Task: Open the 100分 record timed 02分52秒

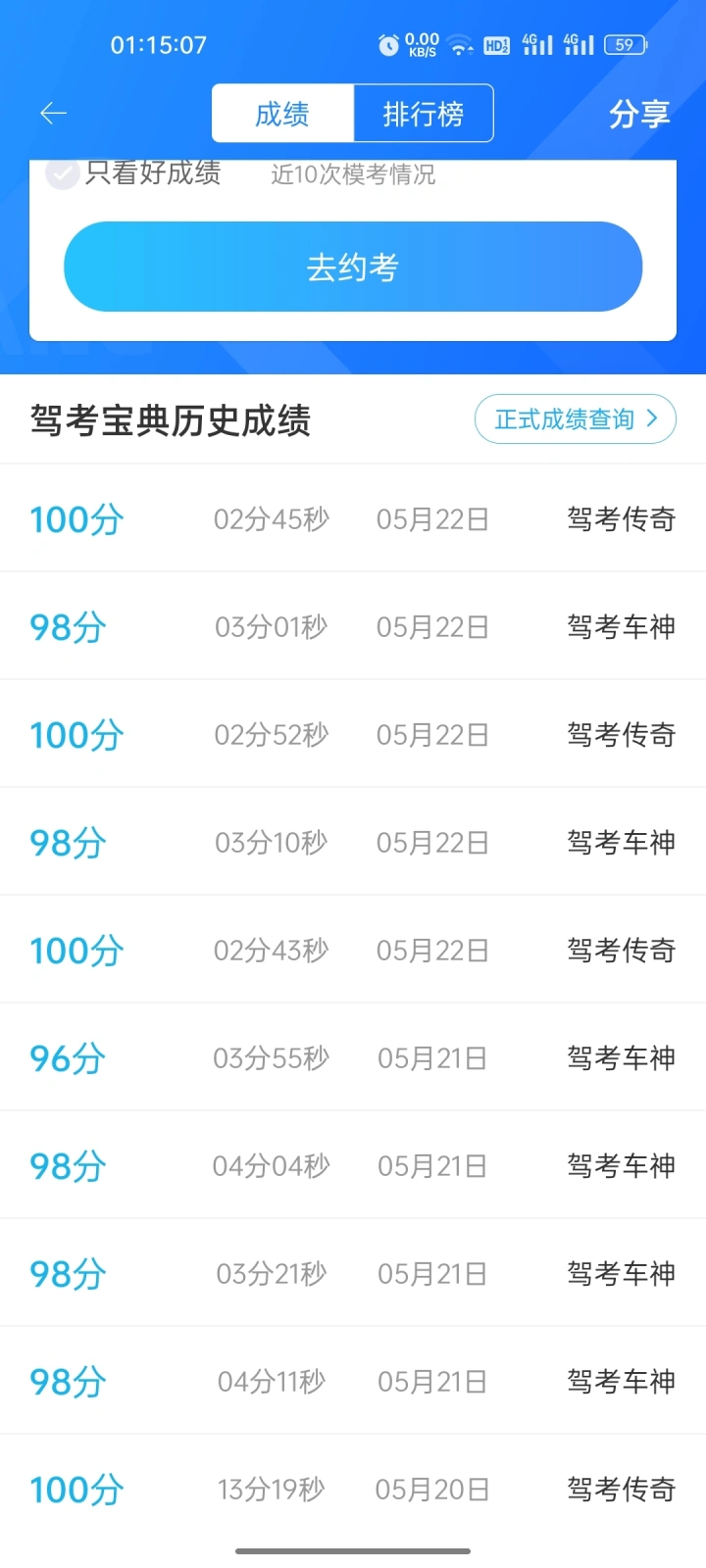Action: point(353,734)
